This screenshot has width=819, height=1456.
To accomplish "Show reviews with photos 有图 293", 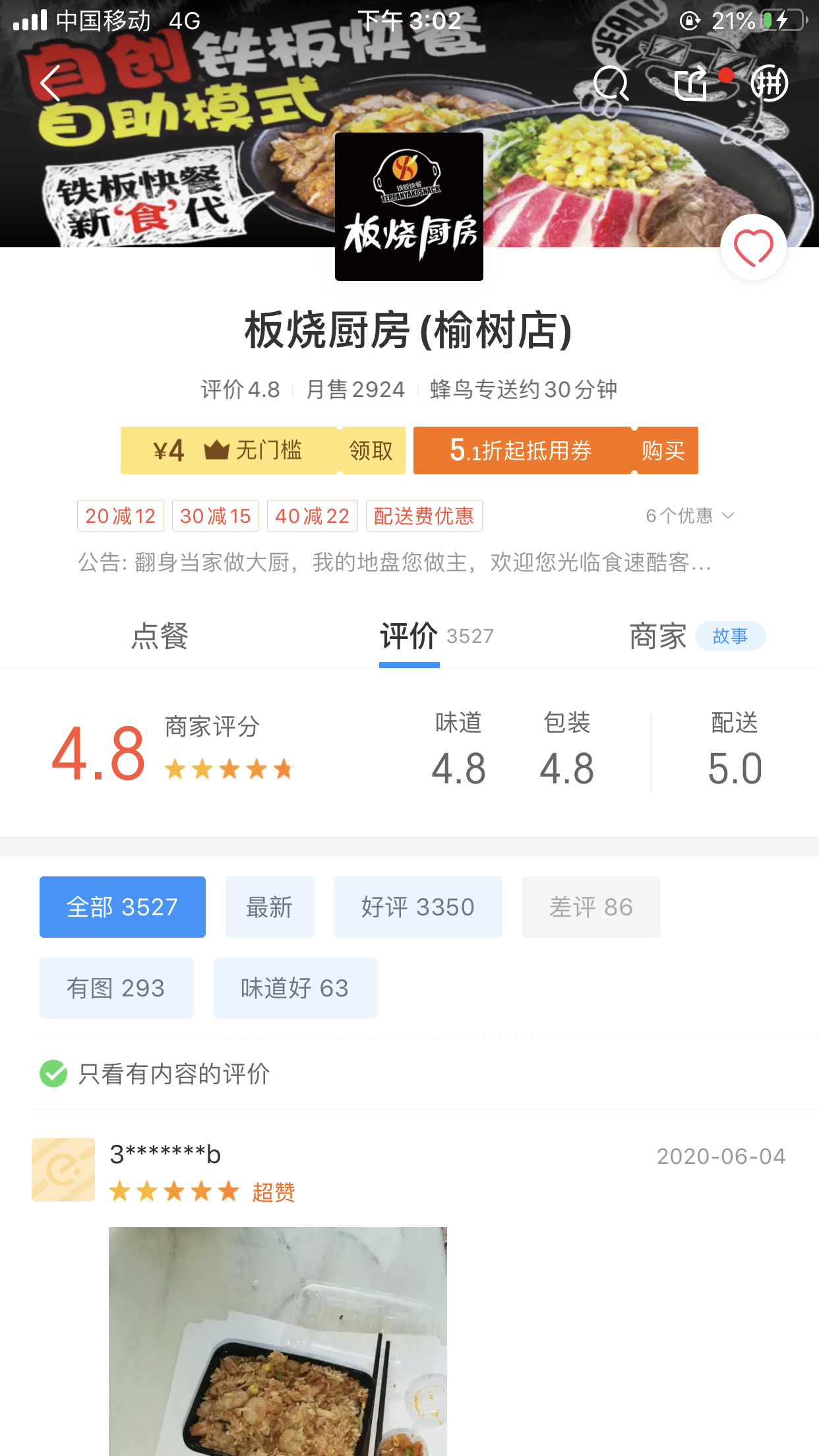I will [x=117, y=988].
